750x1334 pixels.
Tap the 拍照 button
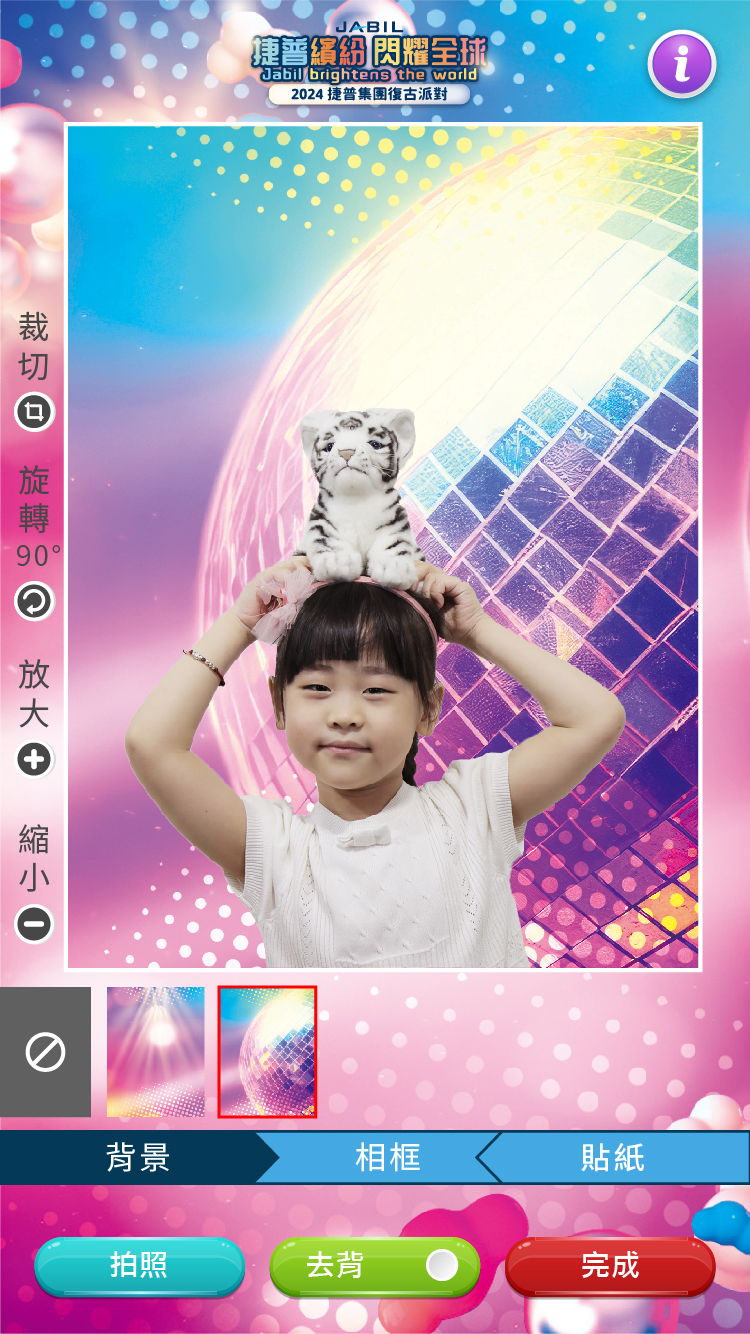(x=139, y=1266)
